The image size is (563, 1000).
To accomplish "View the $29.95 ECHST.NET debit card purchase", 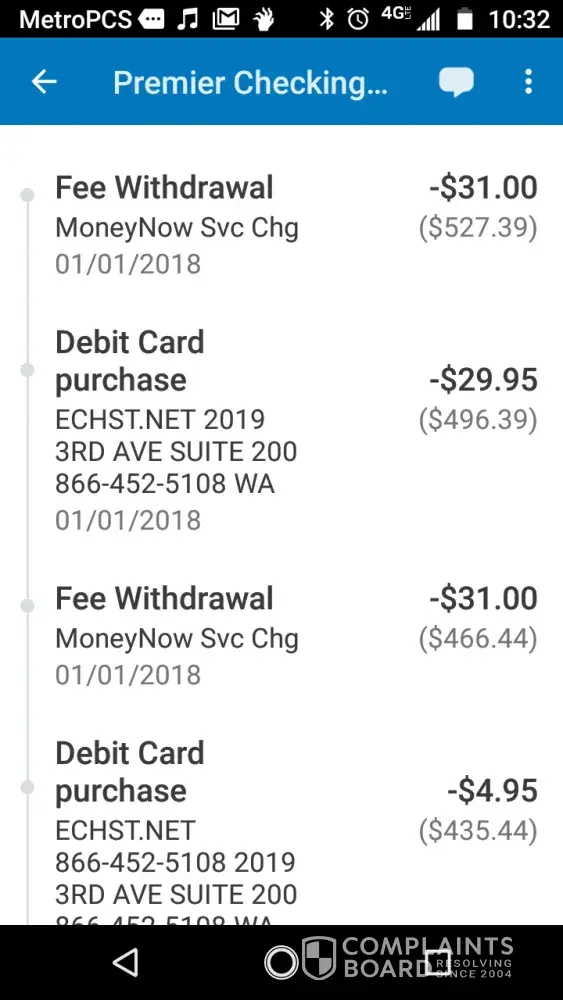I will click(x=281, y=430).
